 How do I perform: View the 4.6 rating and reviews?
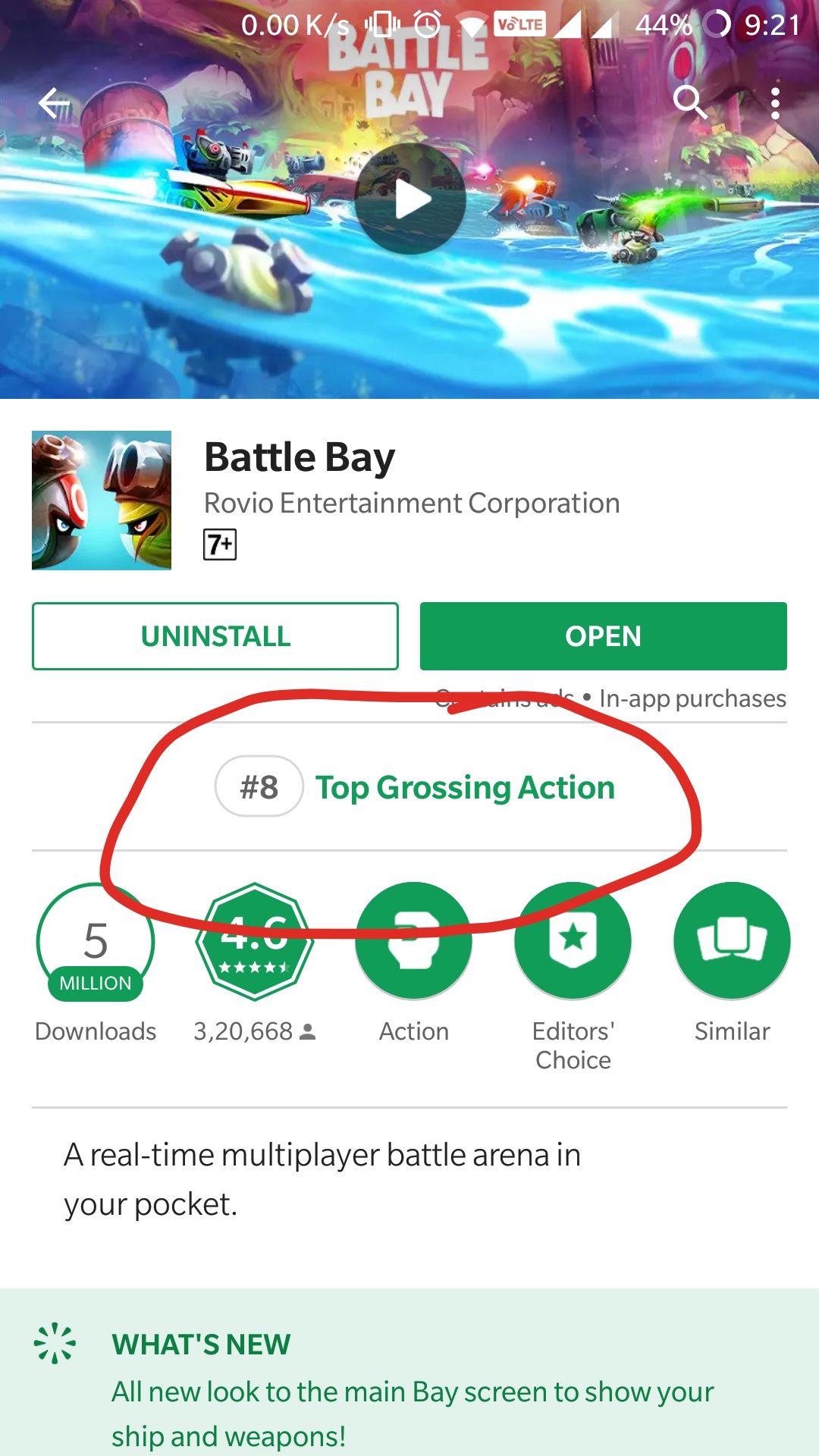tap(255, 943)
